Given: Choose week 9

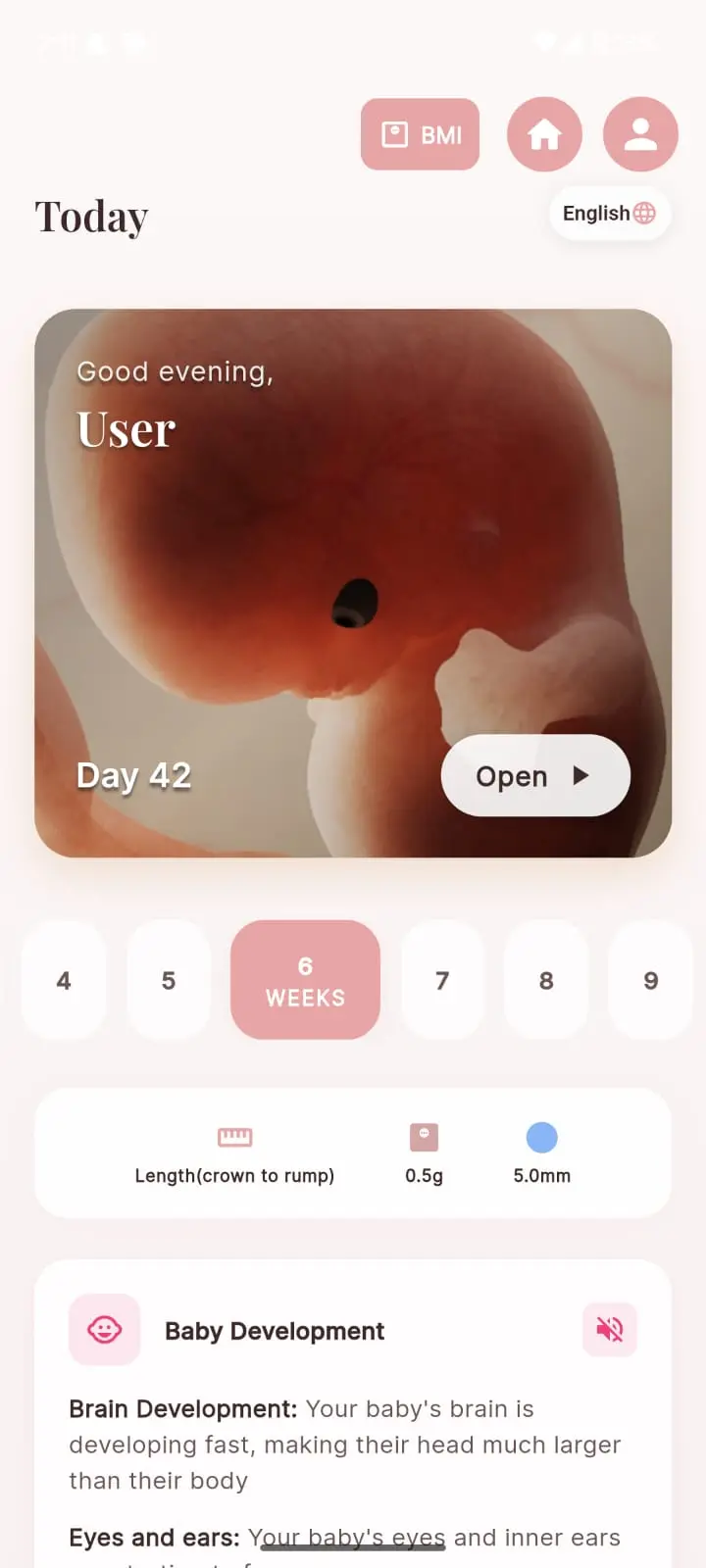Looking at the screenshot, I should (x=650, y=980).
